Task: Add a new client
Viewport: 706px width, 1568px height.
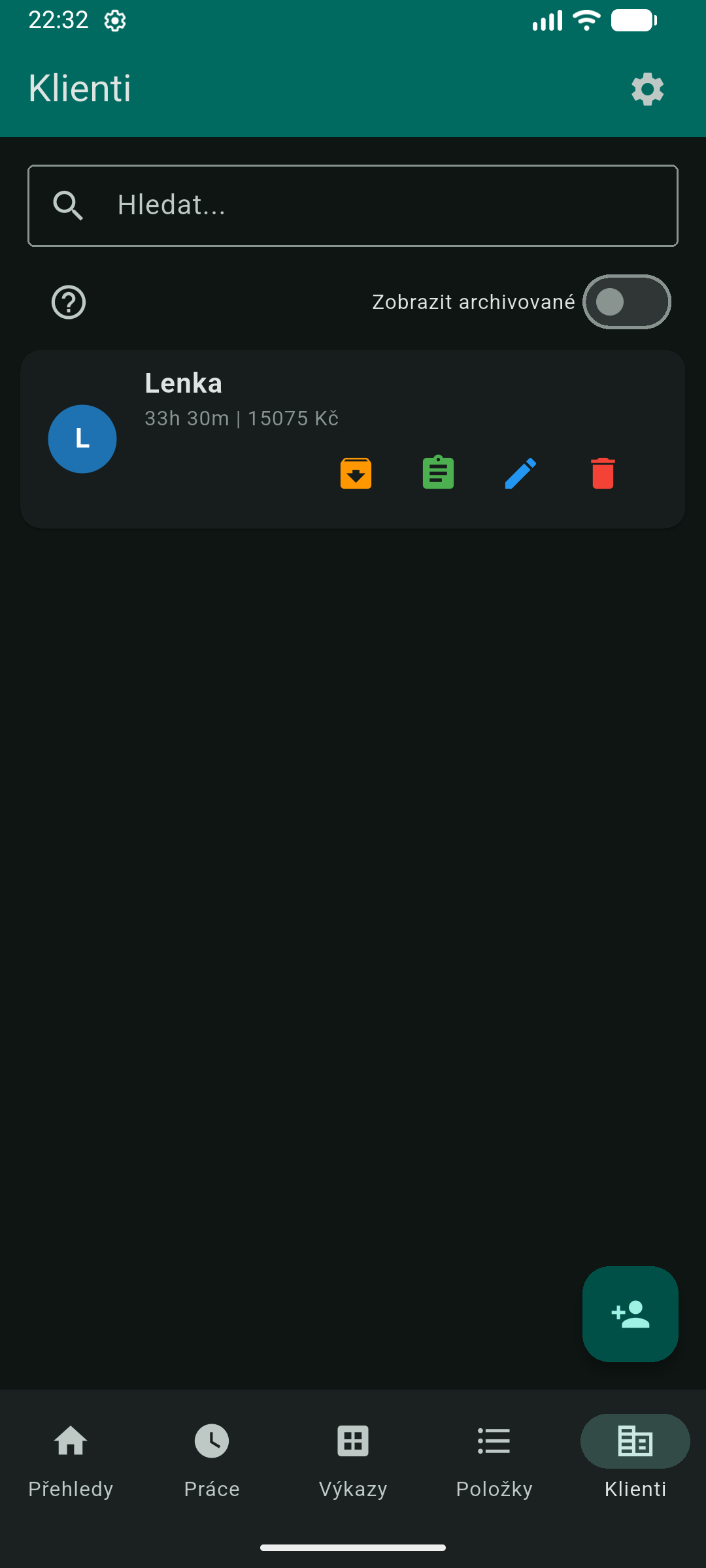Action: 630,1314
